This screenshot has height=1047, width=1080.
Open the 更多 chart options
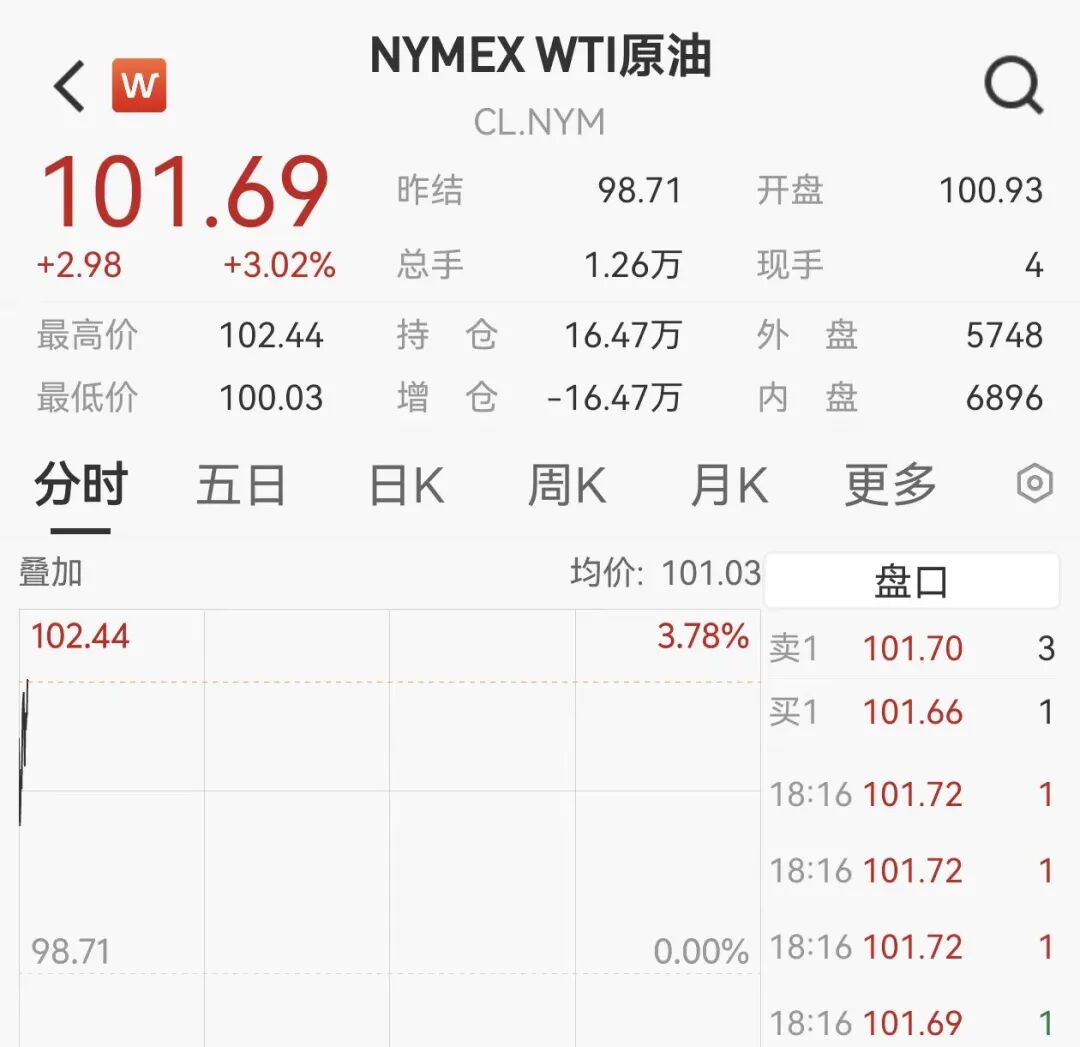[890, 487]
